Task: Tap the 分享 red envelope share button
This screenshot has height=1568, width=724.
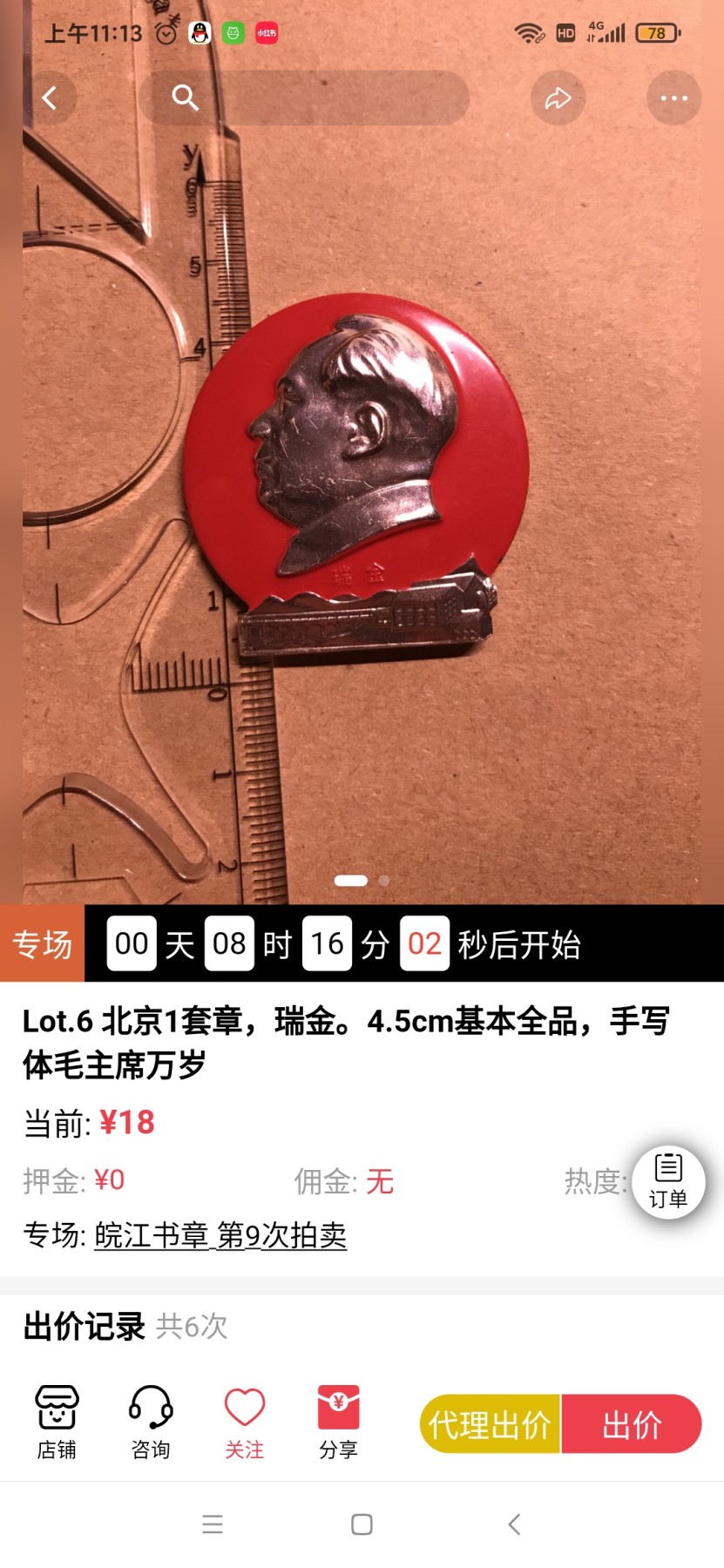Action: (x=339, y=1422)
